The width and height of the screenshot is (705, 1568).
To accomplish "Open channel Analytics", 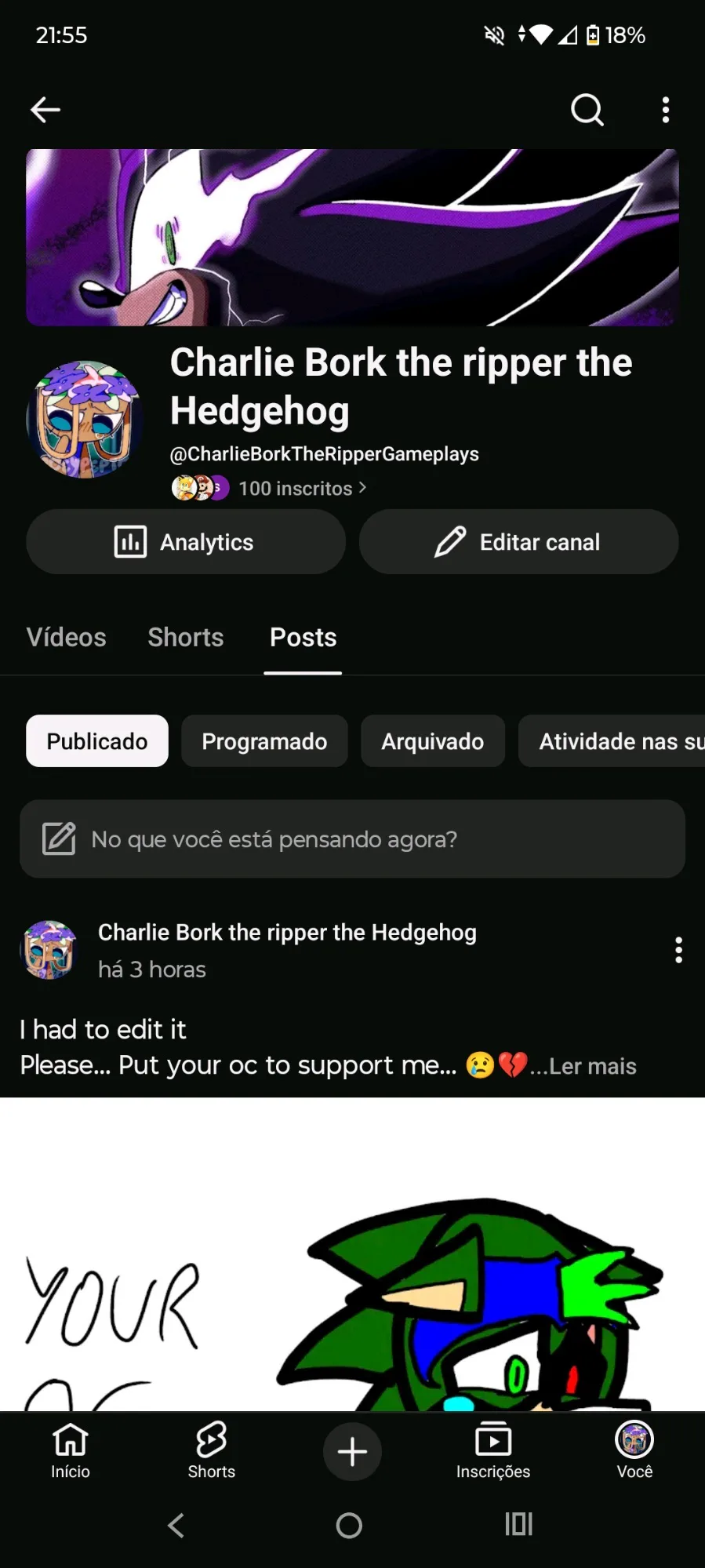I will [186, 542].
